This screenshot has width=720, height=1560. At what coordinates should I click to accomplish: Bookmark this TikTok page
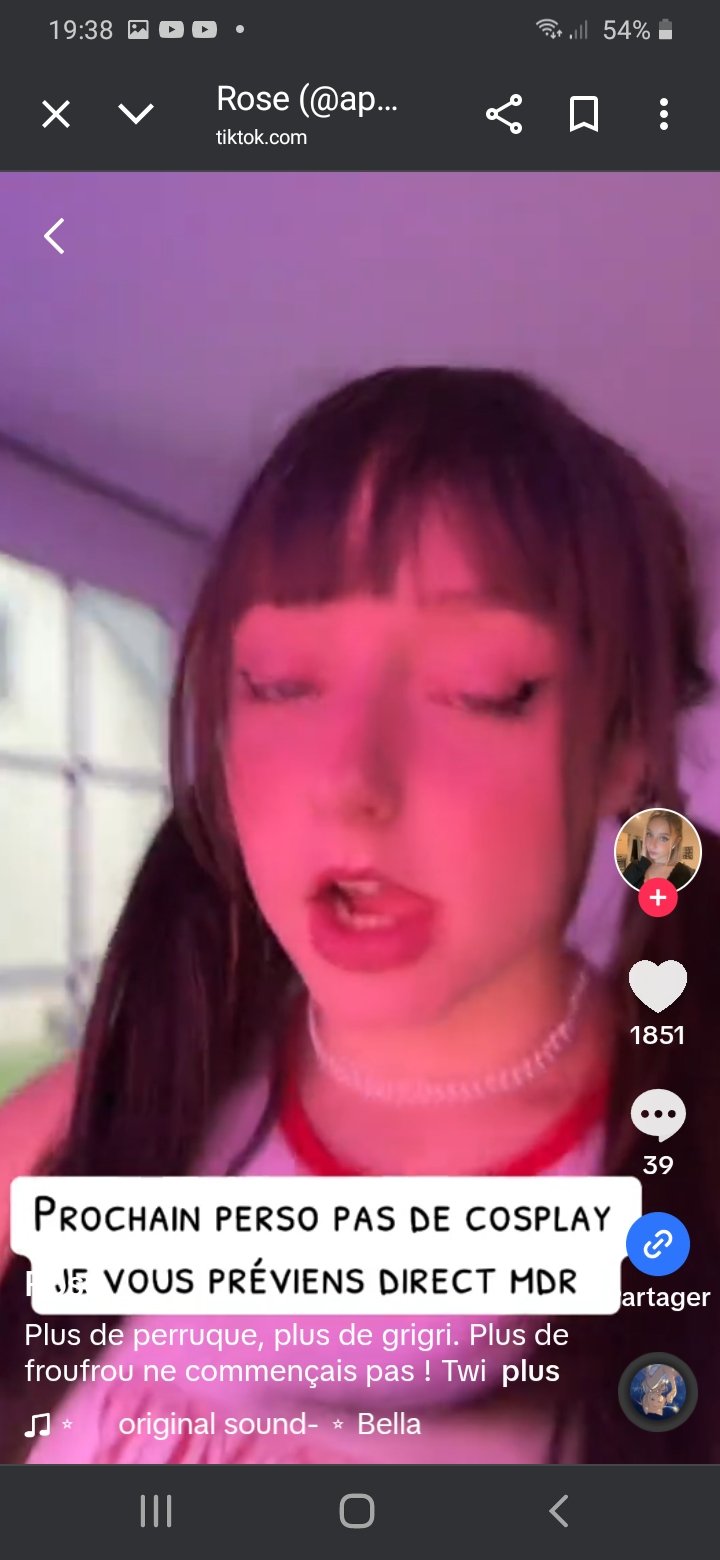coord(584,115)
